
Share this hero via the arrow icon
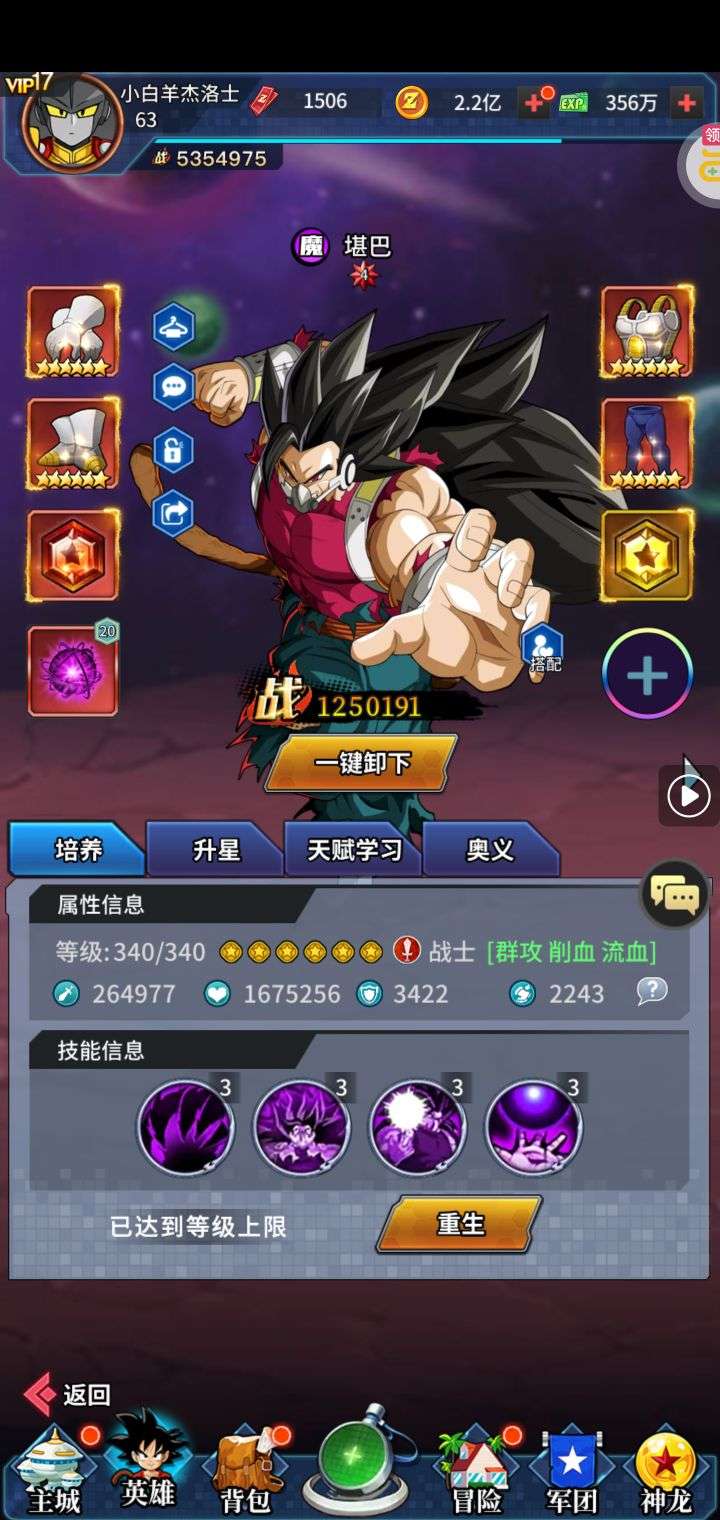(173, 513)
